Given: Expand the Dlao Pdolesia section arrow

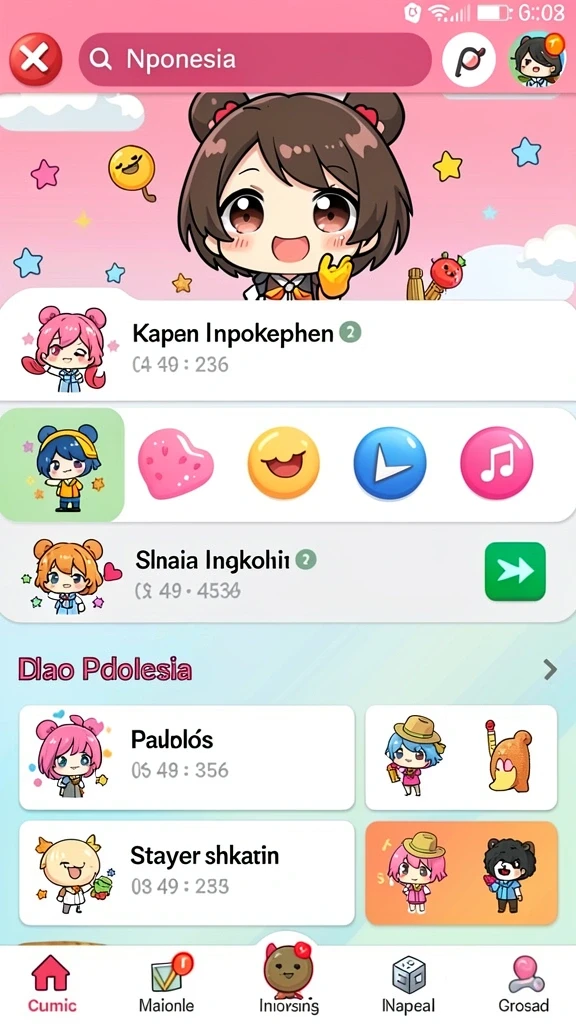Looking at the screenshot, I should click(x=550, y=669).
